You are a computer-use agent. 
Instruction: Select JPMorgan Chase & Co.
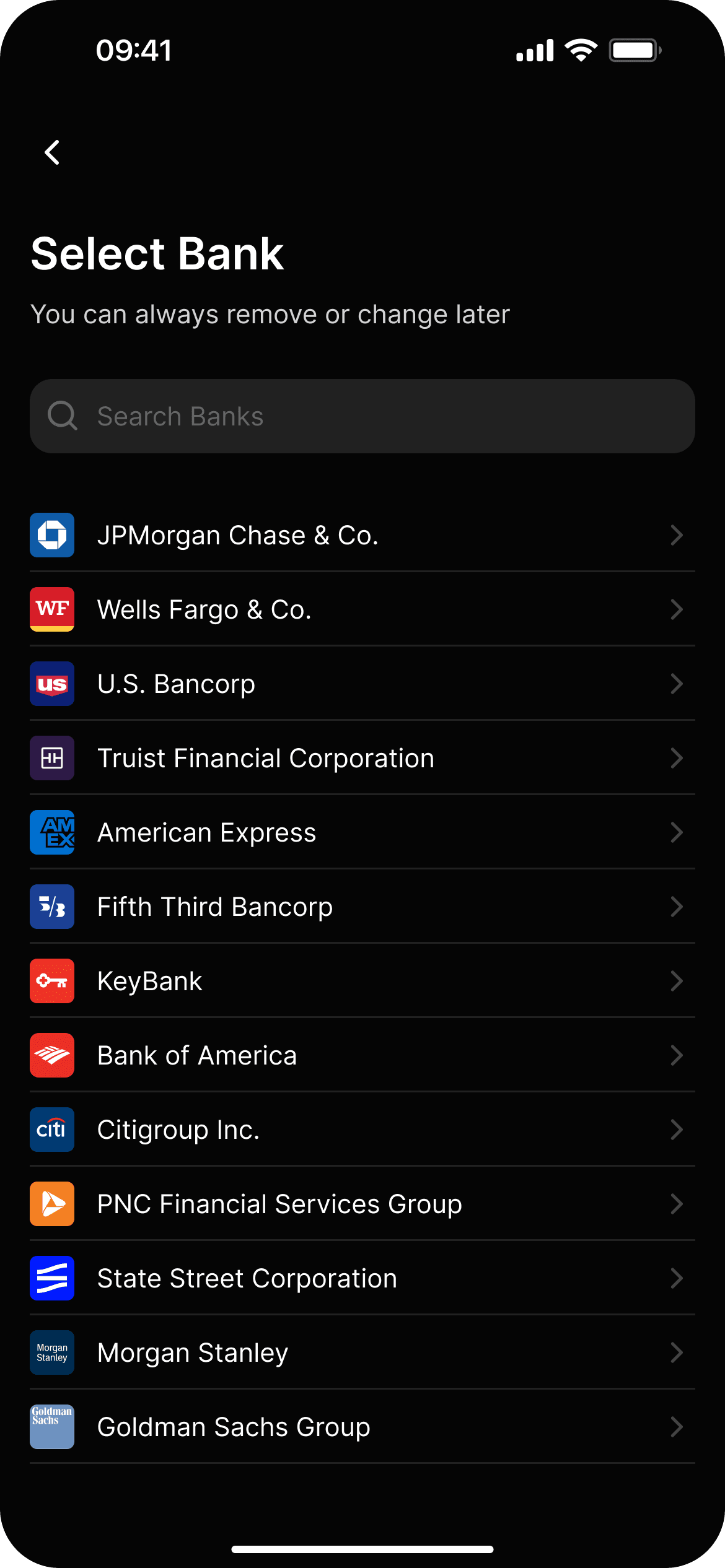point(362,535)
